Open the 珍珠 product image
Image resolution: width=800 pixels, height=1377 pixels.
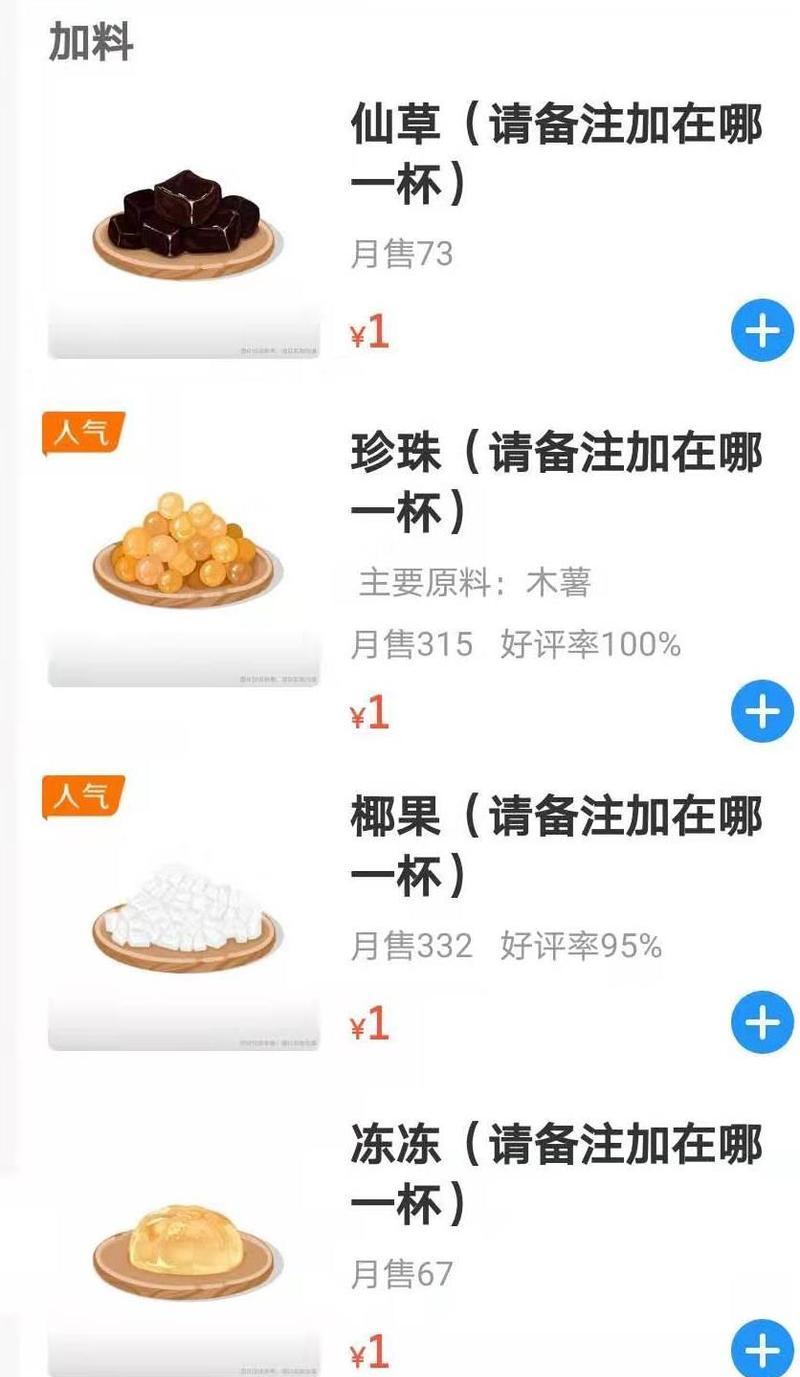pyautogui.click(x=184, y=550)
